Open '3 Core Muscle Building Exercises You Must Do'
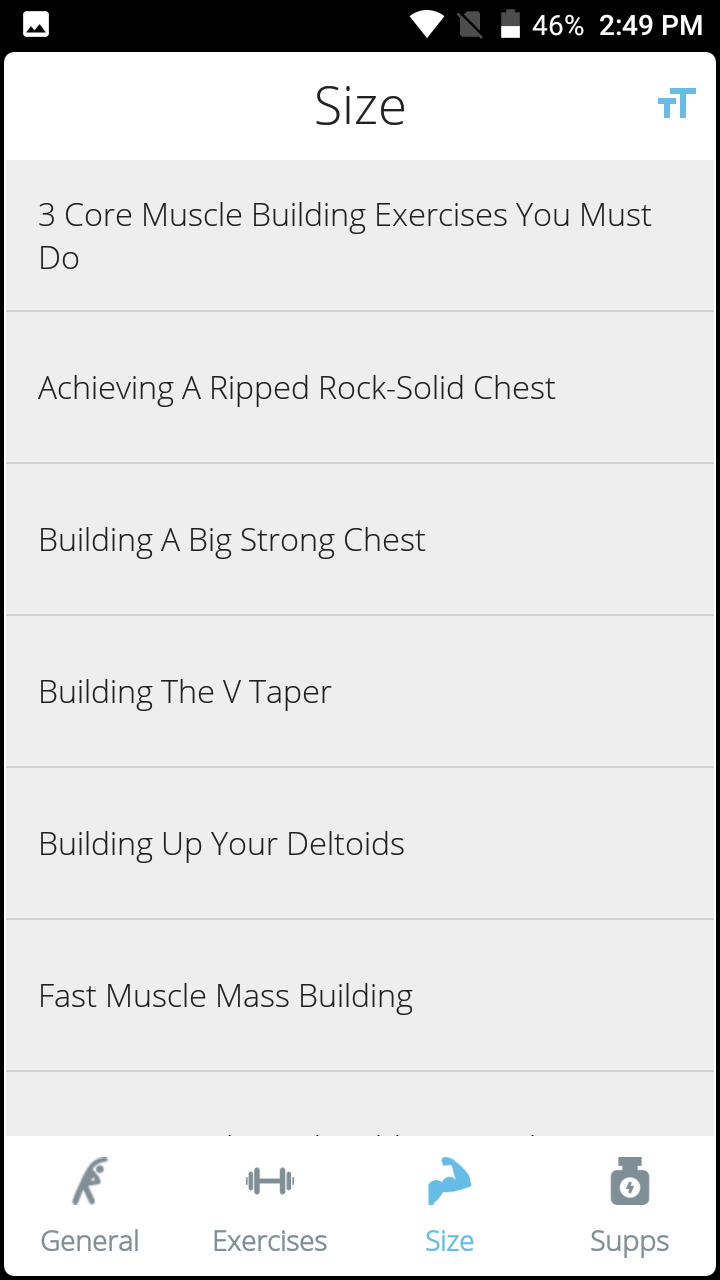720x1280 pixels. [360, 235]
